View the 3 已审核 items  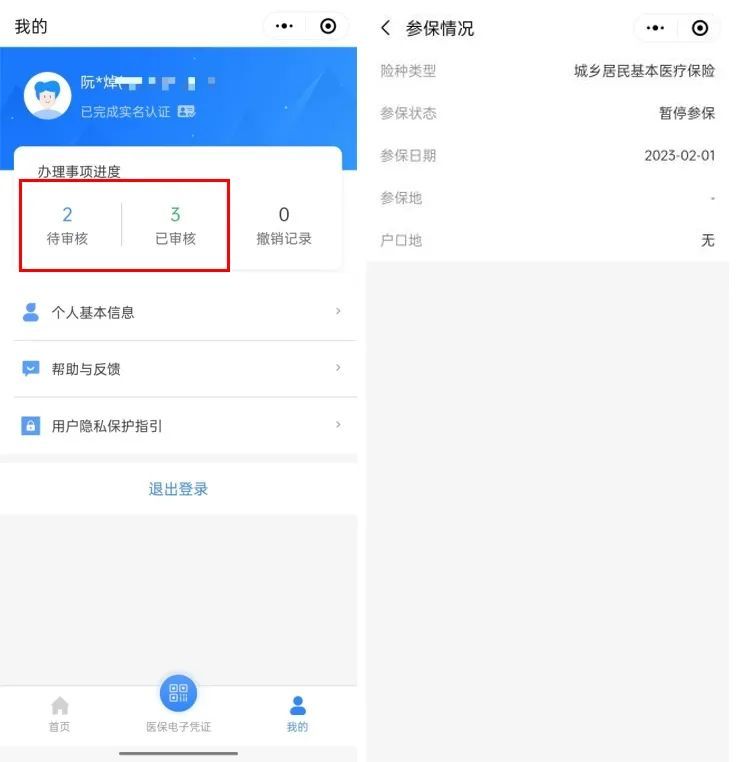click(175, 225)
